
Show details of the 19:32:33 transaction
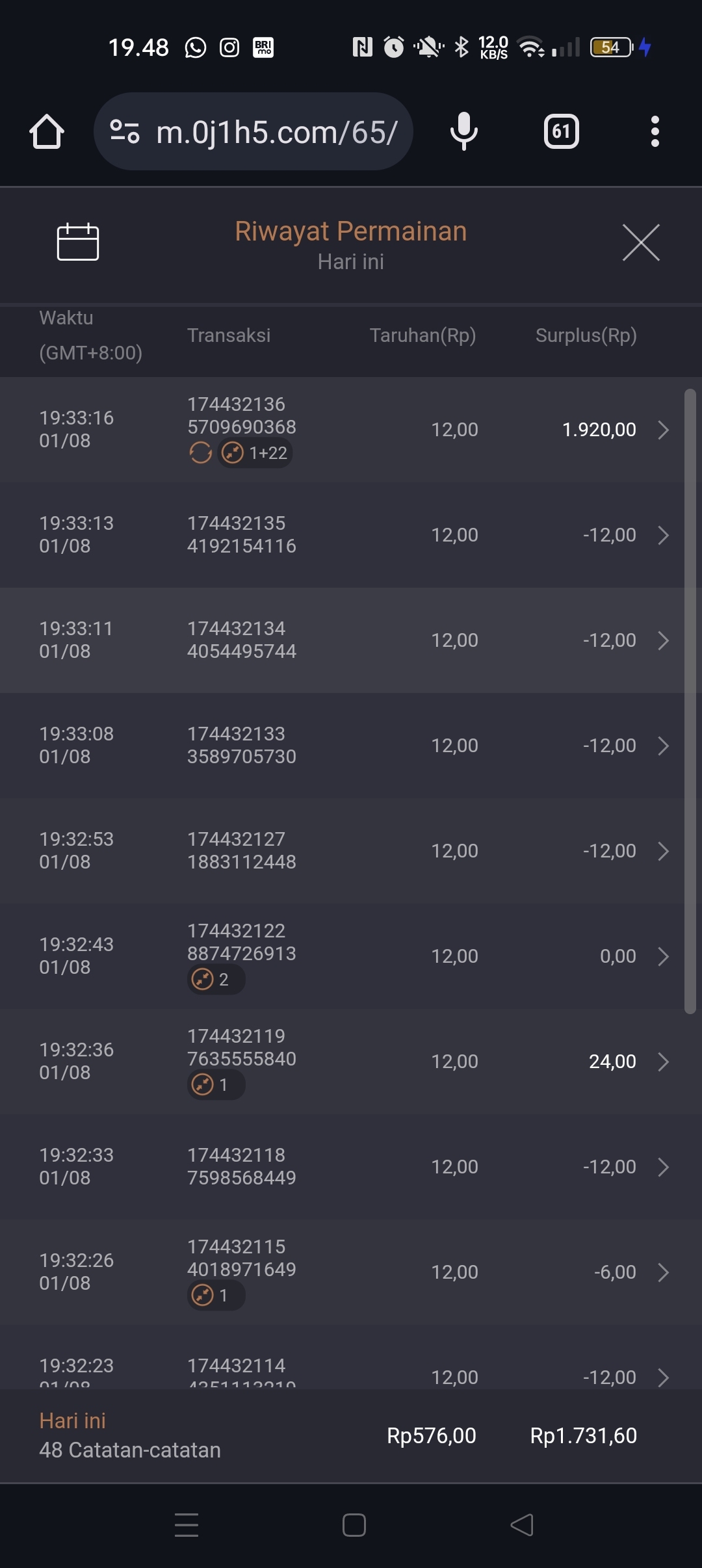(x=351, y=1167)
